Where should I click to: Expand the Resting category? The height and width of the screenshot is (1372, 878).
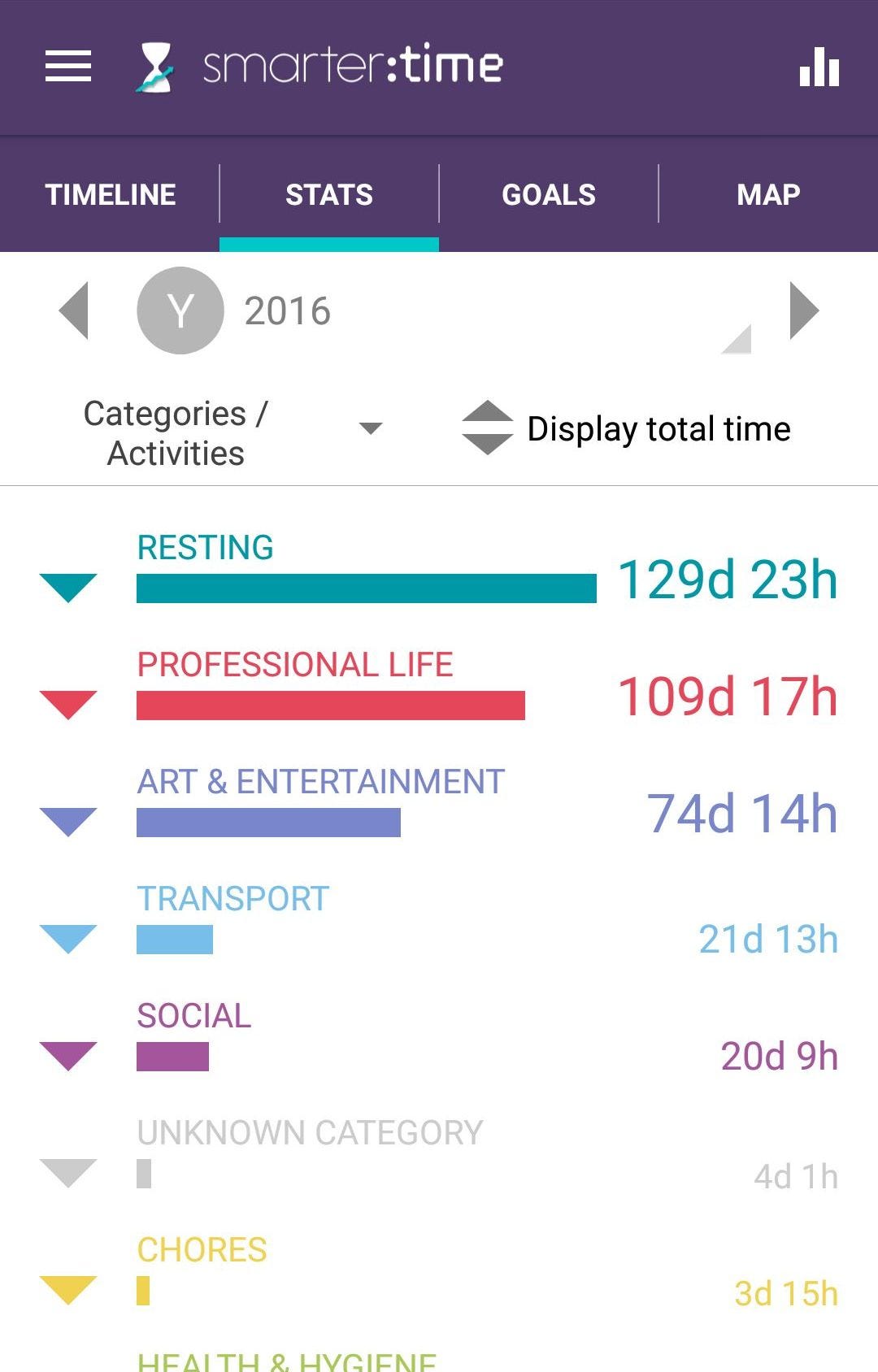coord(68,587)
